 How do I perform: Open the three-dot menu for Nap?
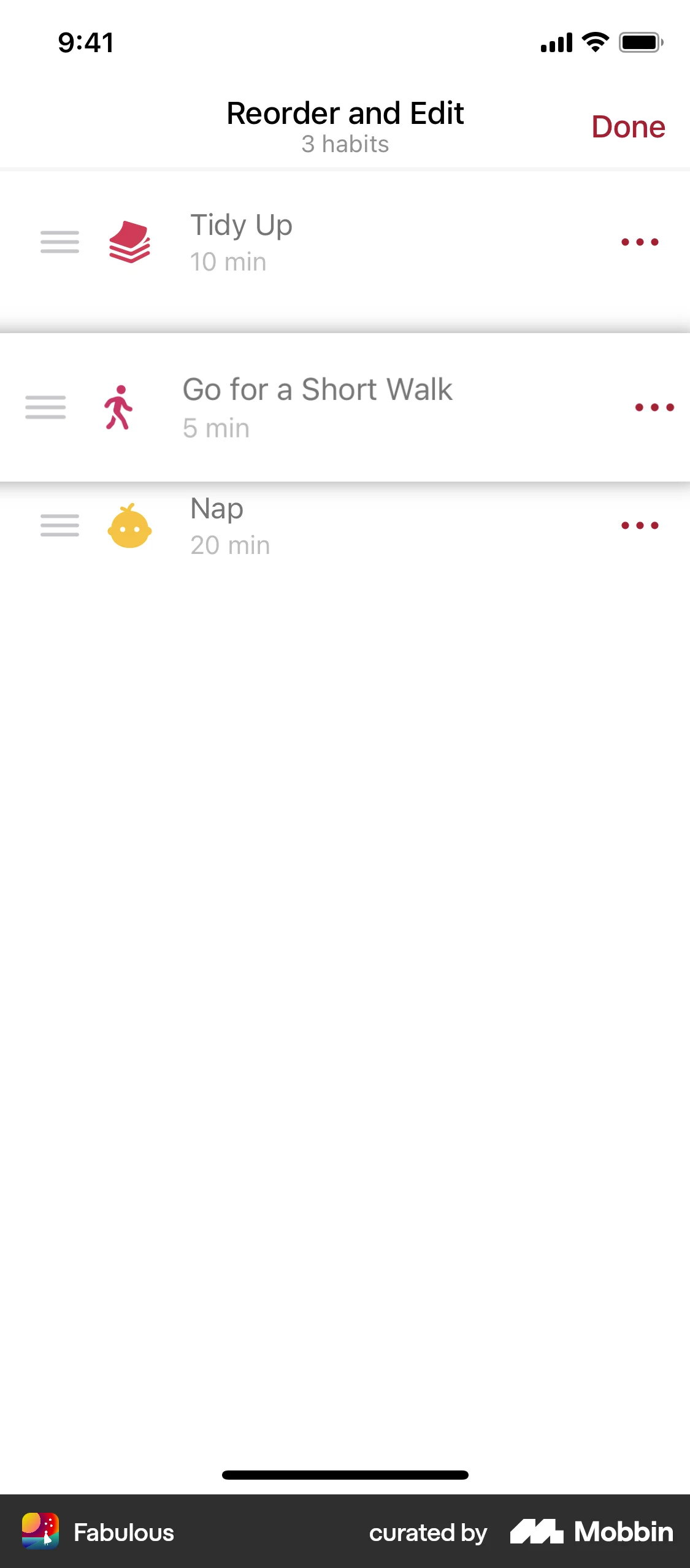pyautogui.click(x=640, y=526)
